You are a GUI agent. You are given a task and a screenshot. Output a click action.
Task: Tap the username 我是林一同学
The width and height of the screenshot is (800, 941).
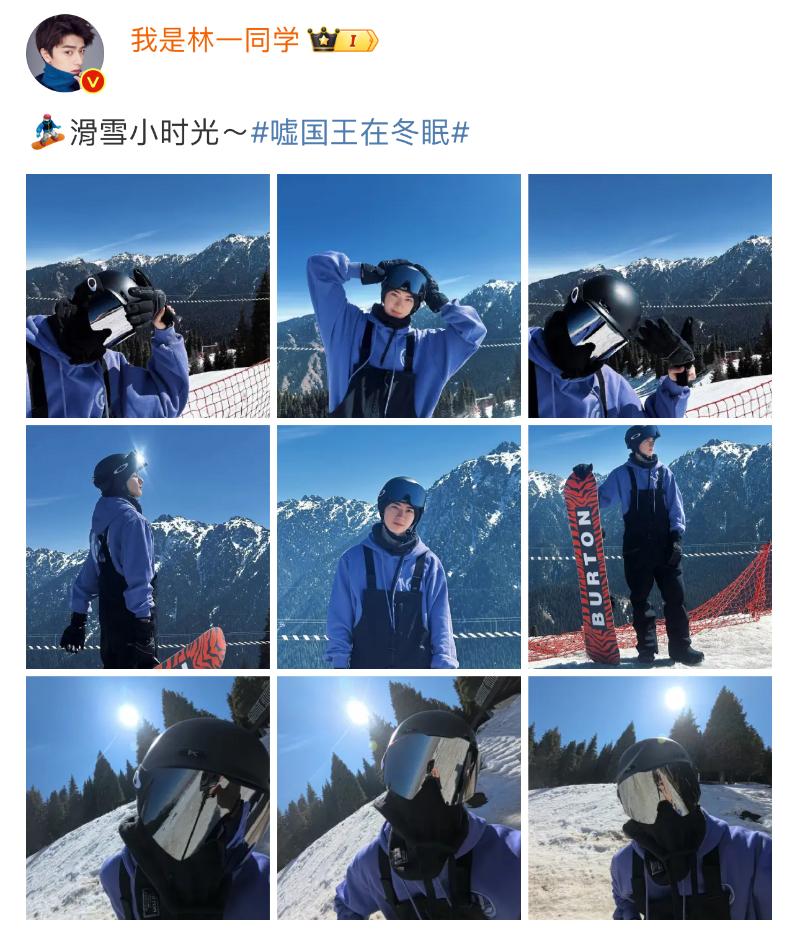click(x=215, y=40)
